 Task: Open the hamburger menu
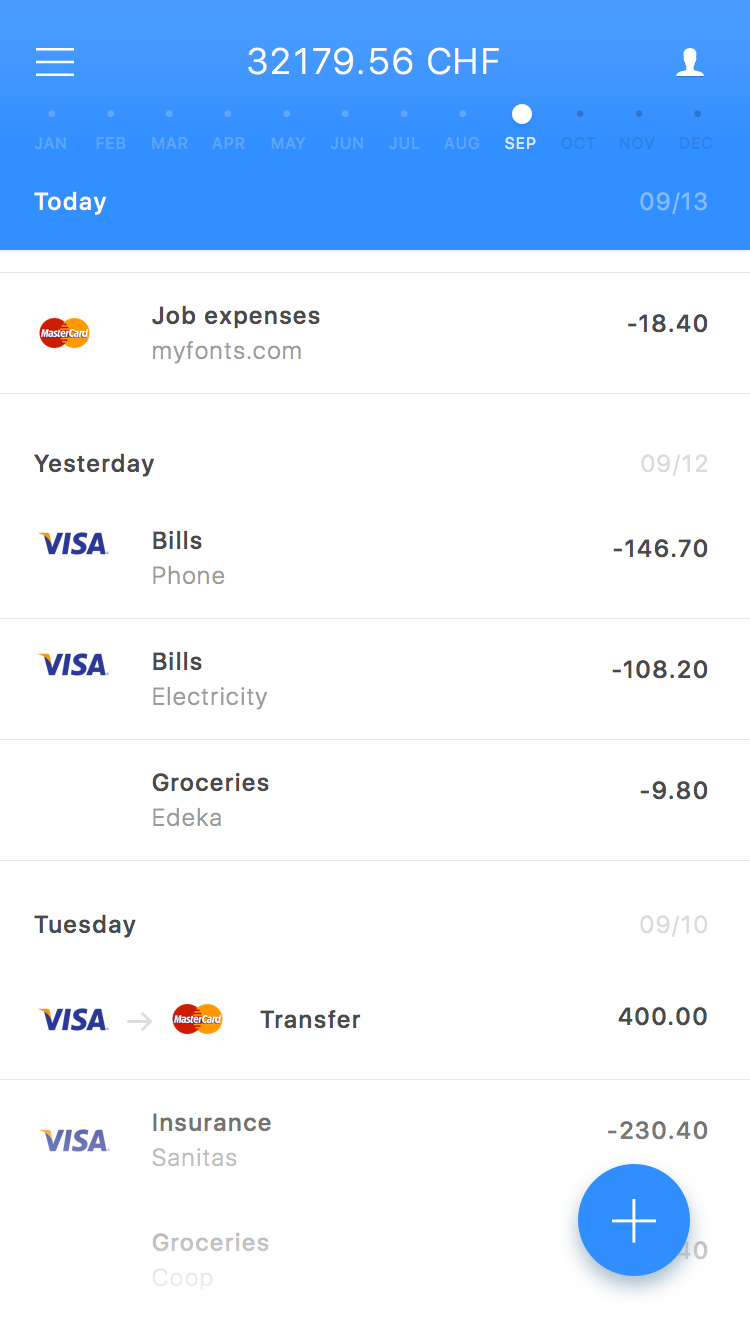(55, 62)
